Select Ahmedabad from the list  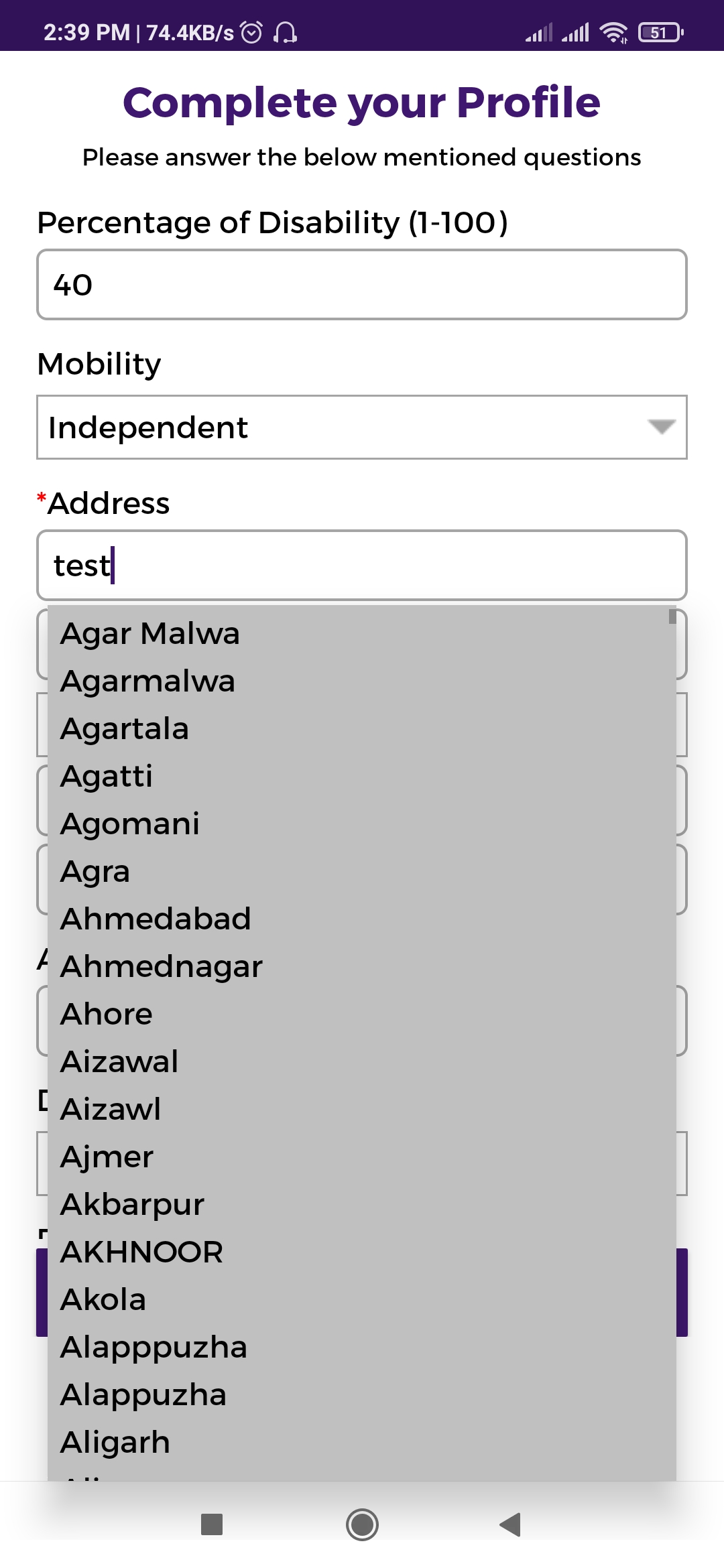(362, 919)
